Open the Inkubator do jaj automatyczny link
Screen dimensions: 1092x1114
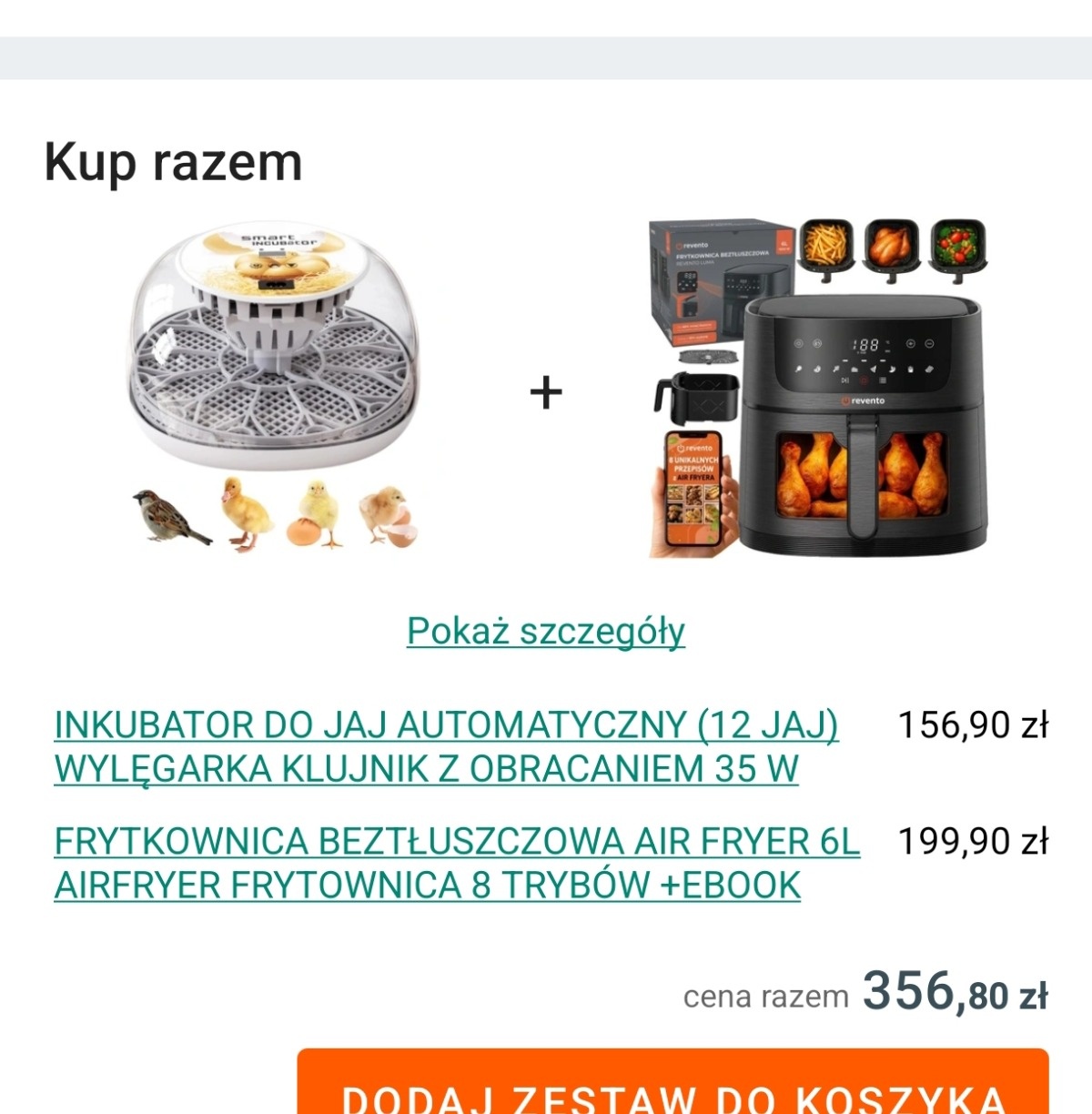click(x=446, y=747)
